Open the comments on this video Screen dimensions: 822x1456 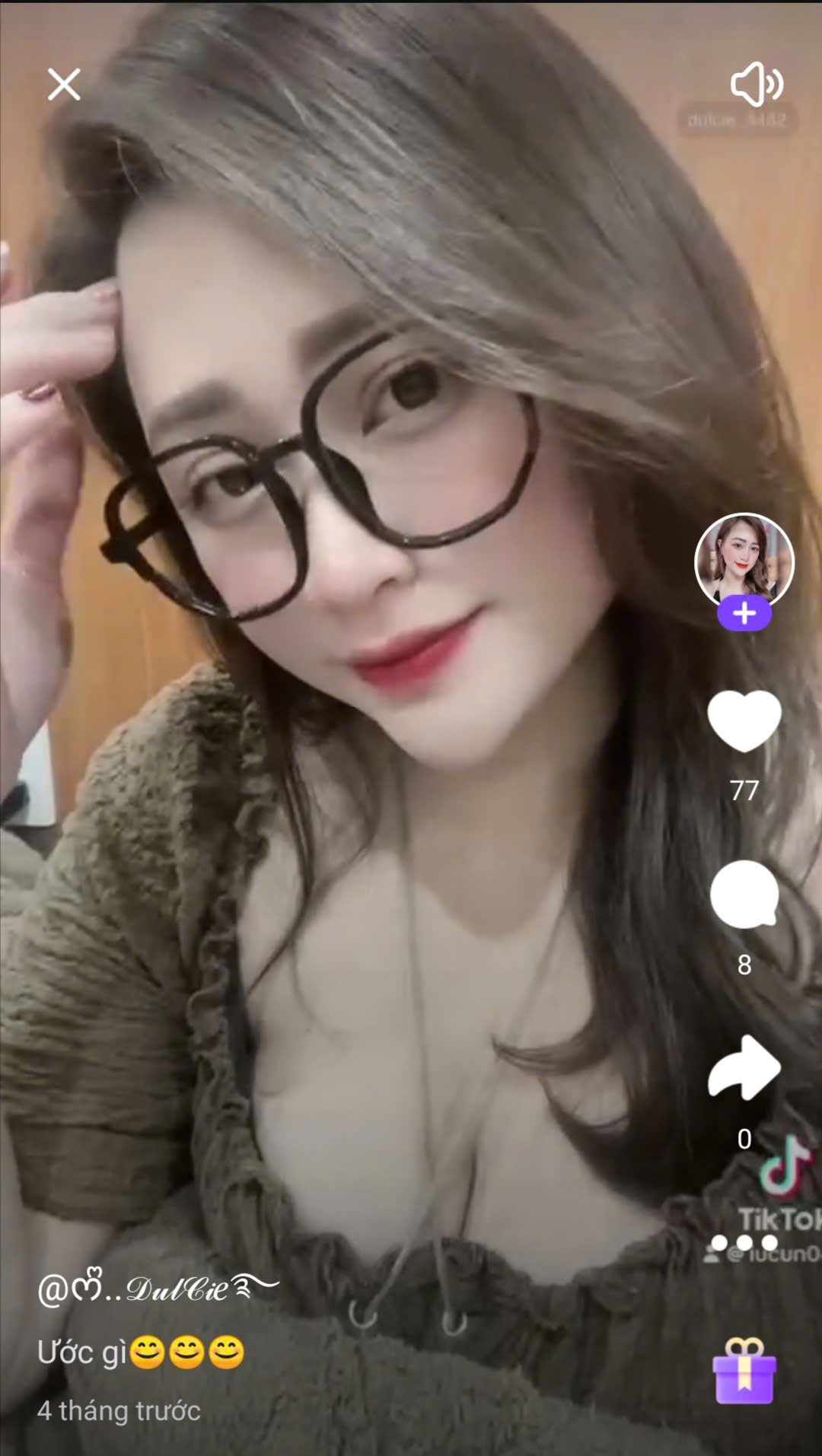[x=744, y=895]
